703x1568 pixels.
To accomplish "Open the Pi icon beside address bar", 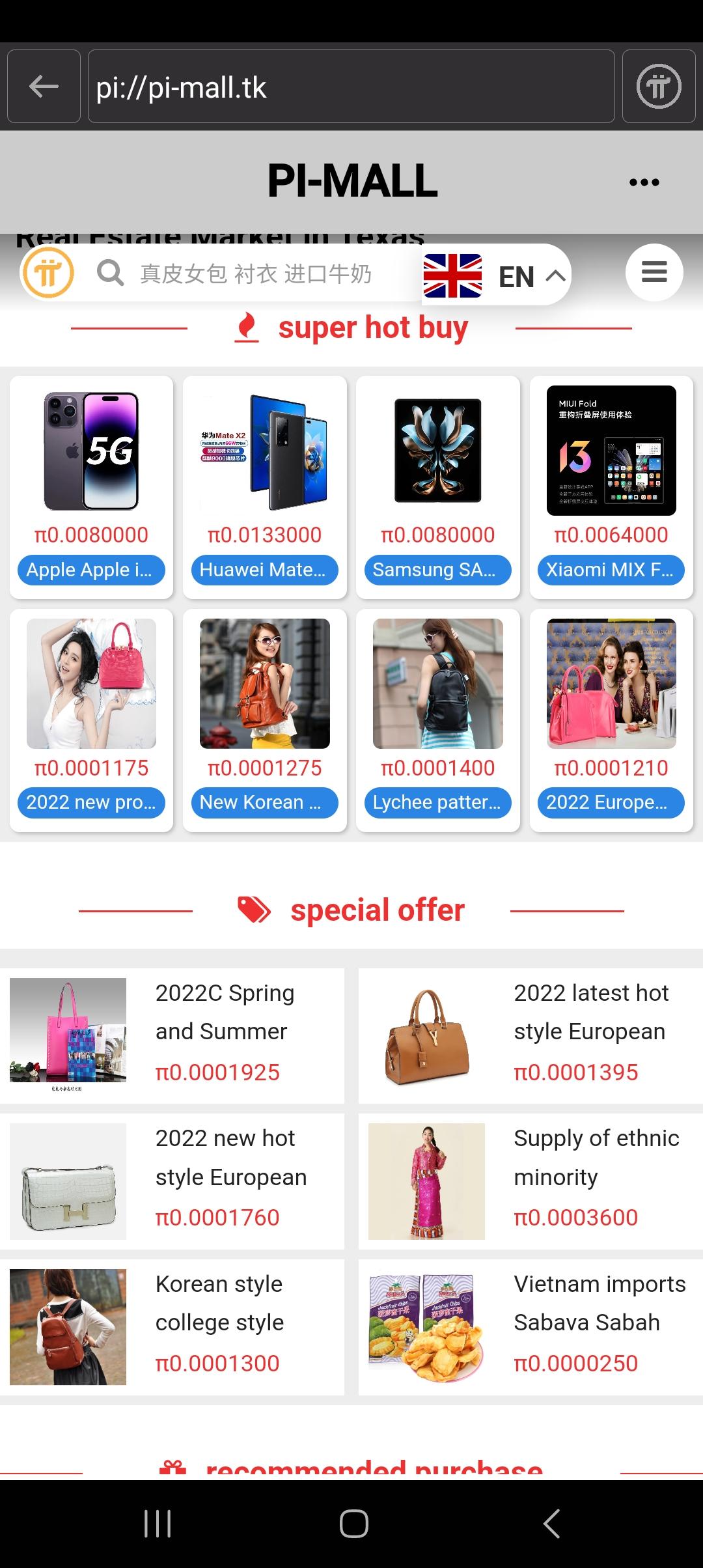I will click(658, 87).
